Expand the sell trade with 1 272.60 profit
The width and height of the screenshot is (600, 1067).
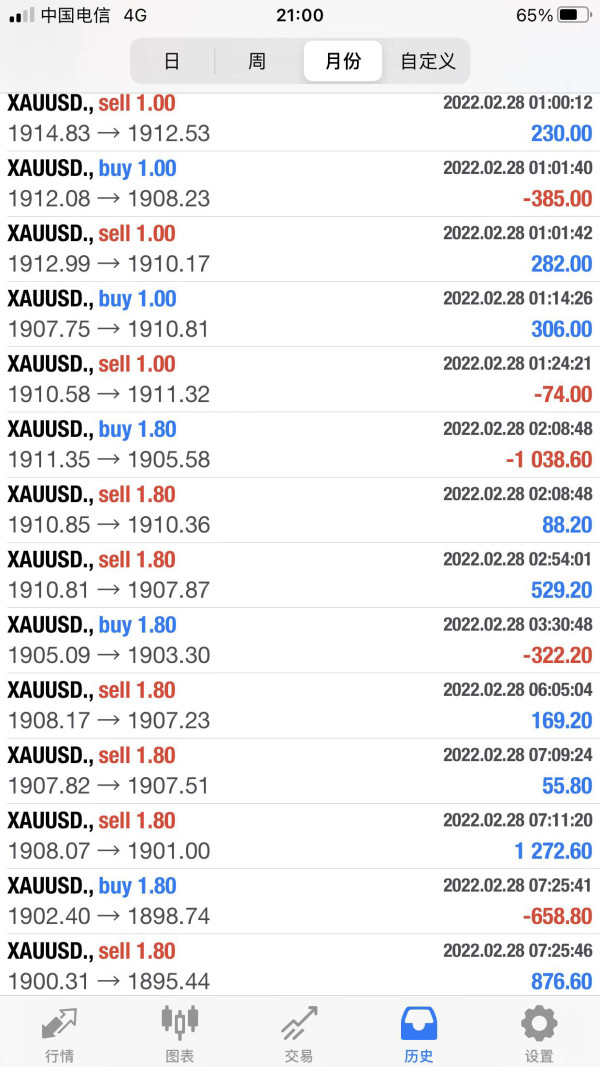[300, 836]
